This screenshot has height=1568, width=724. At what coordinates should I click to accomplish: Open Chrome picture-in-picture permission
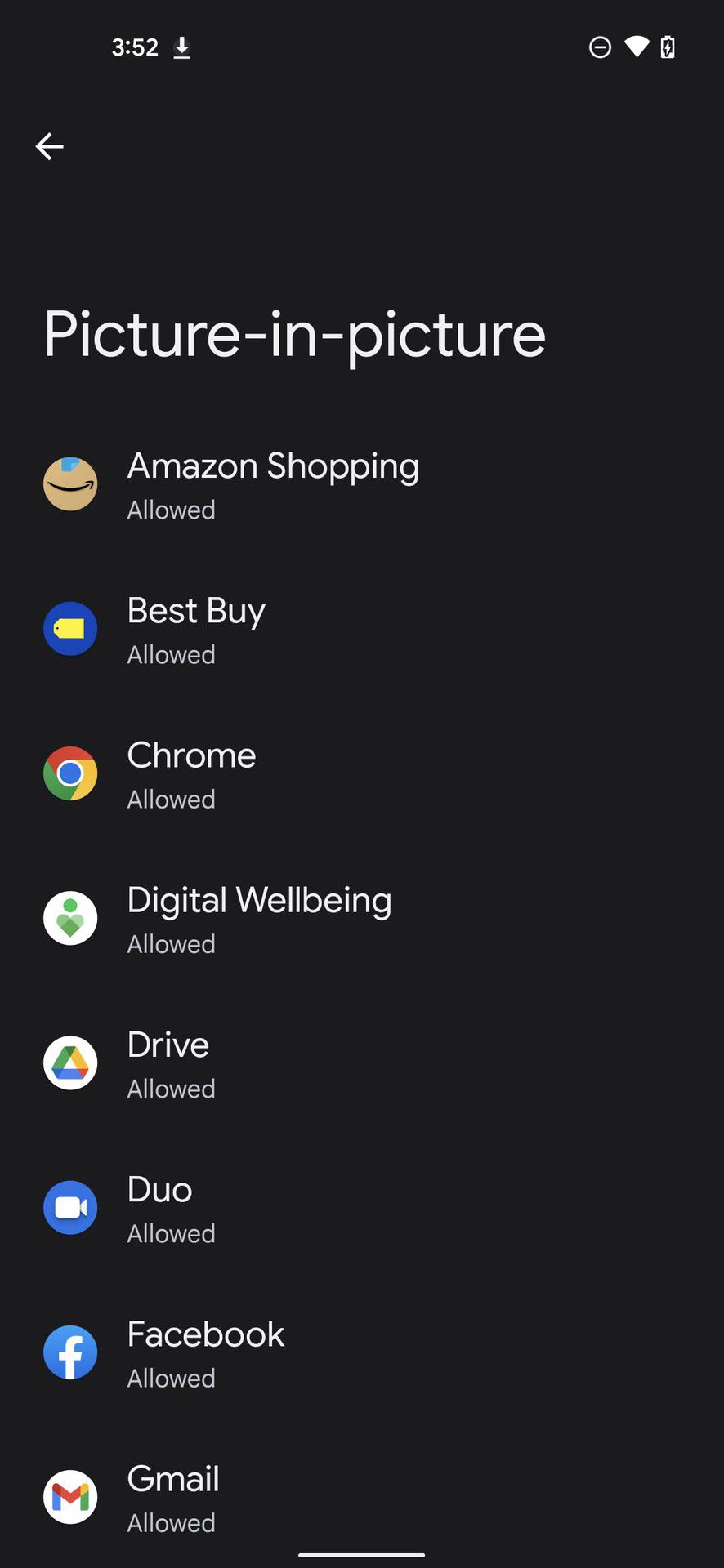(191, 774)
